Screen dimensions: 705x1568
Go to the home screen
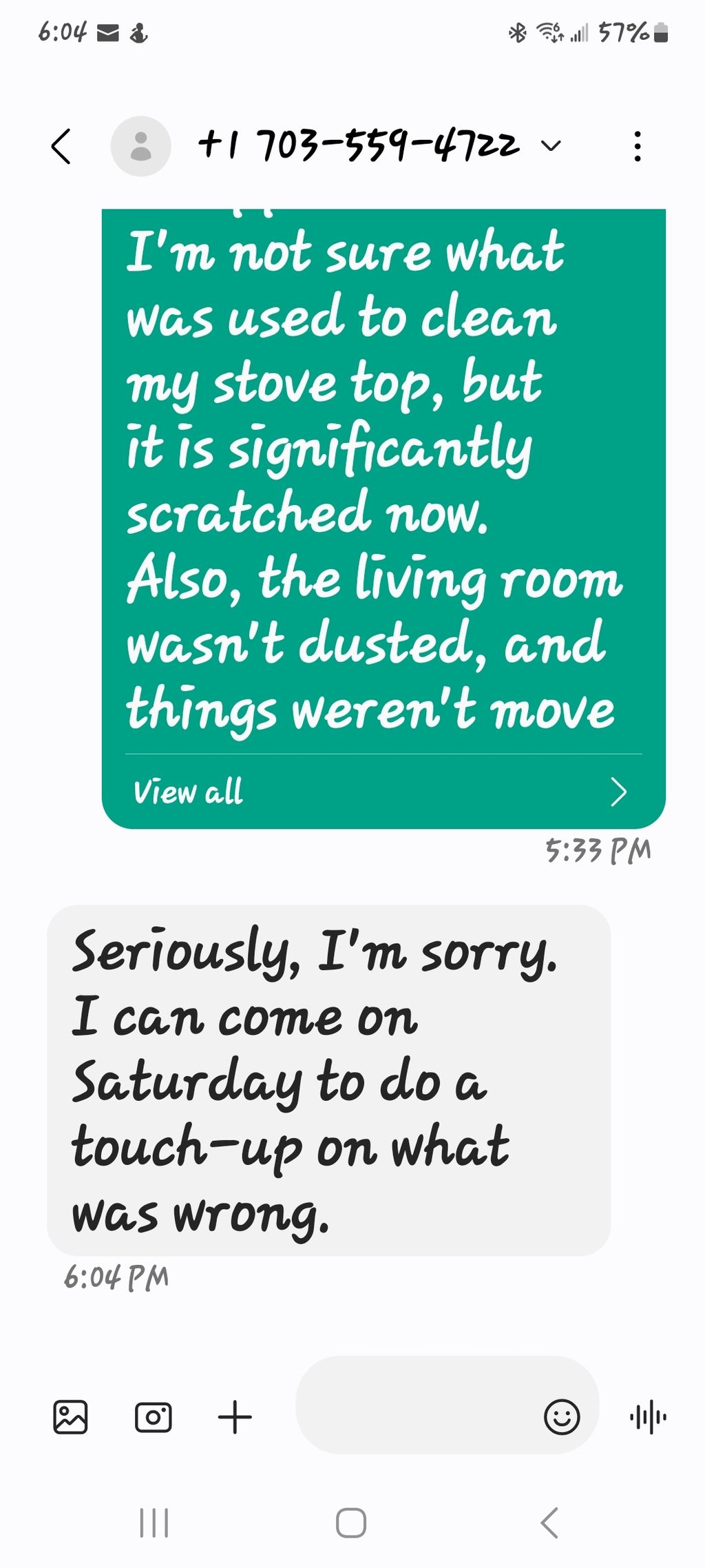coord(351,1523)
